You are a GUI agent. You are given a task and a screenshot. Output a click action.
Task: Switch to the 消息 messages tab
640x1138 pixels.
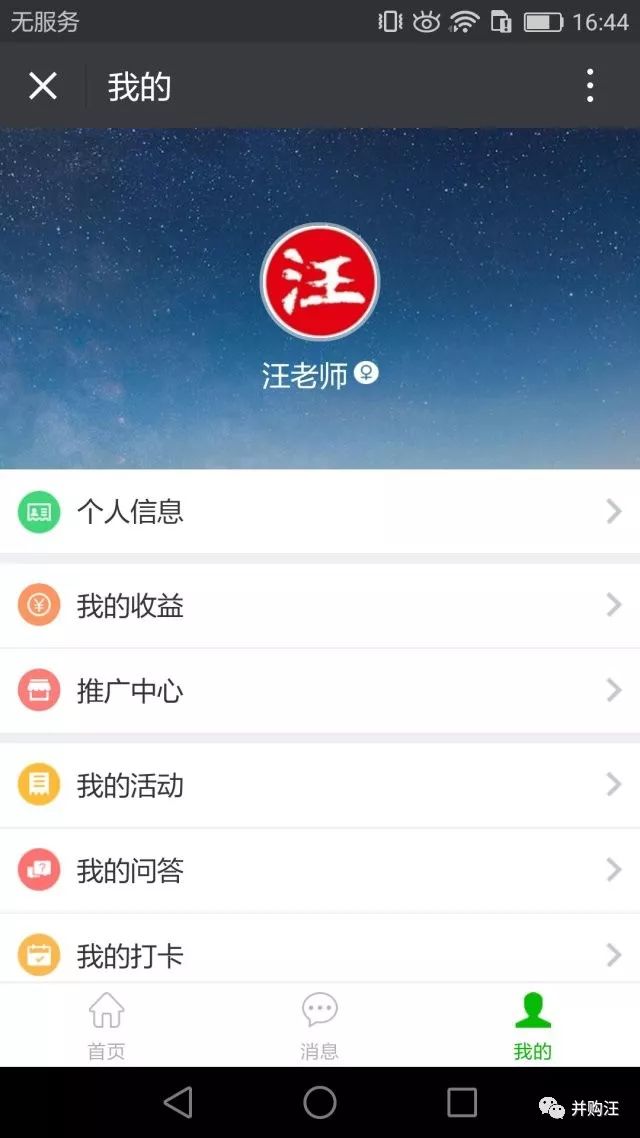(320, 1026)
